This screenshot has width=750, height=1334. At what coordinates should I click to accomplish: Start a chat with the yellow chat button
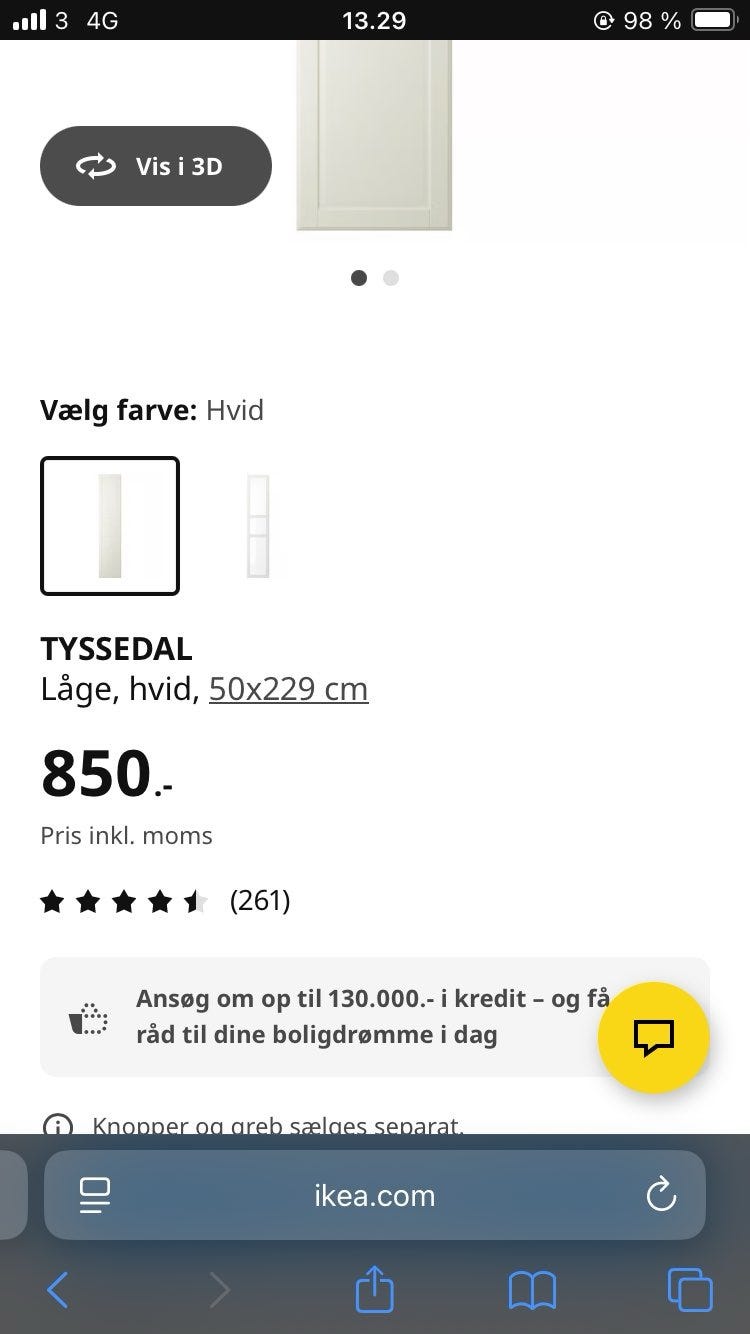653,1038
